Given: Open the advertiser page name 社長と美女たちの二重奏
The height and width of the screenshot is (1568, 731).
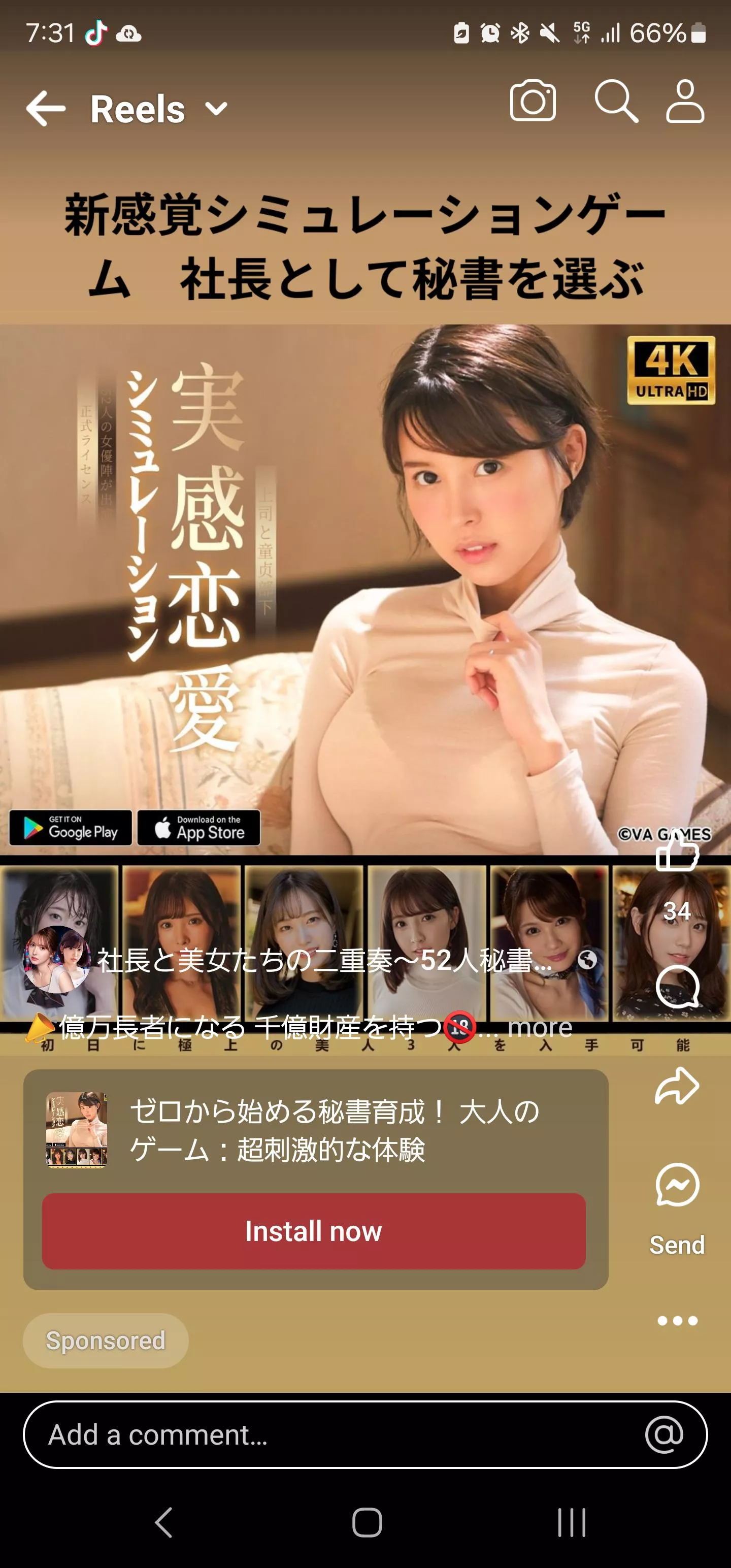Looking at the screenshot, I should (x=324, y=960).
